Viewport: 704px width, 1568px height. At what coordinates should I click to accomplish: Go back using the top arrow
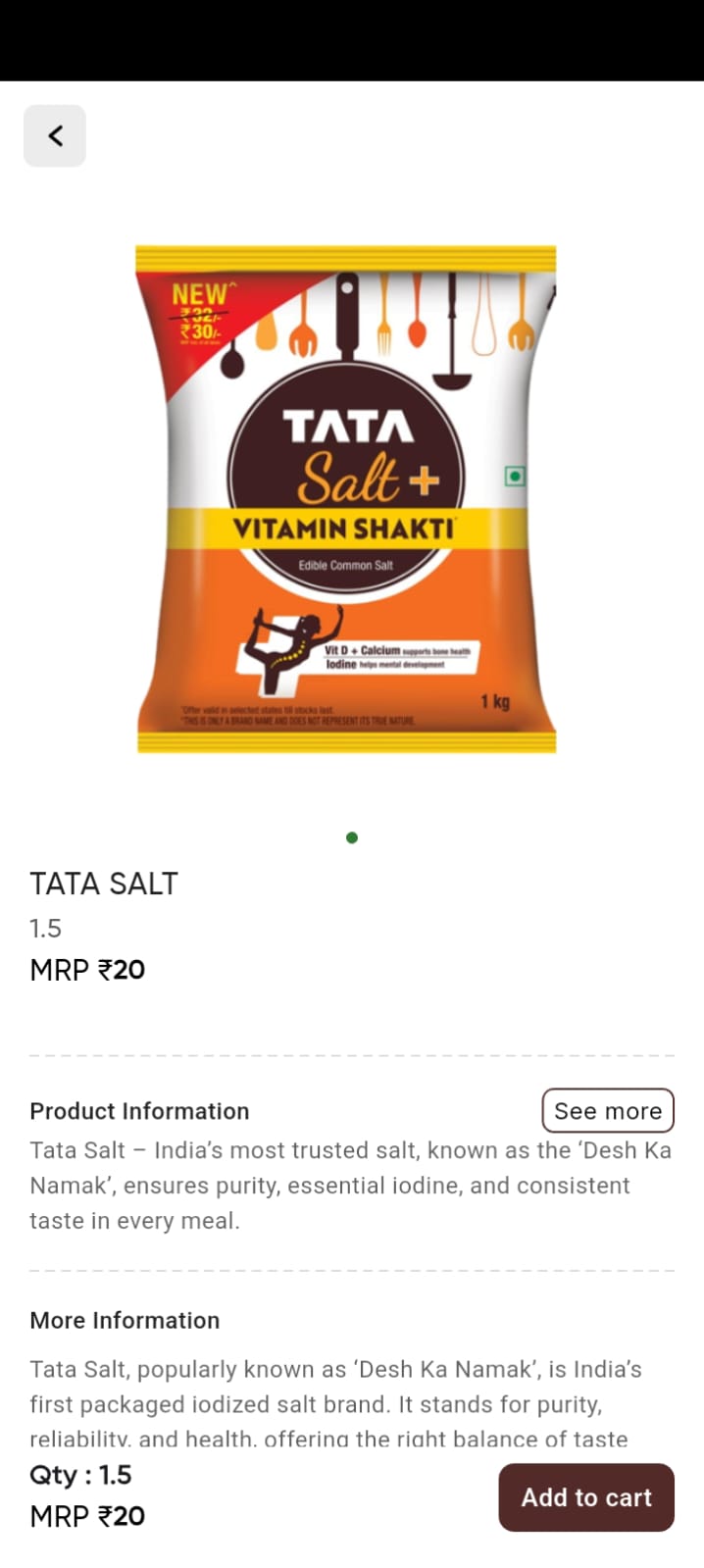[55, 135]
